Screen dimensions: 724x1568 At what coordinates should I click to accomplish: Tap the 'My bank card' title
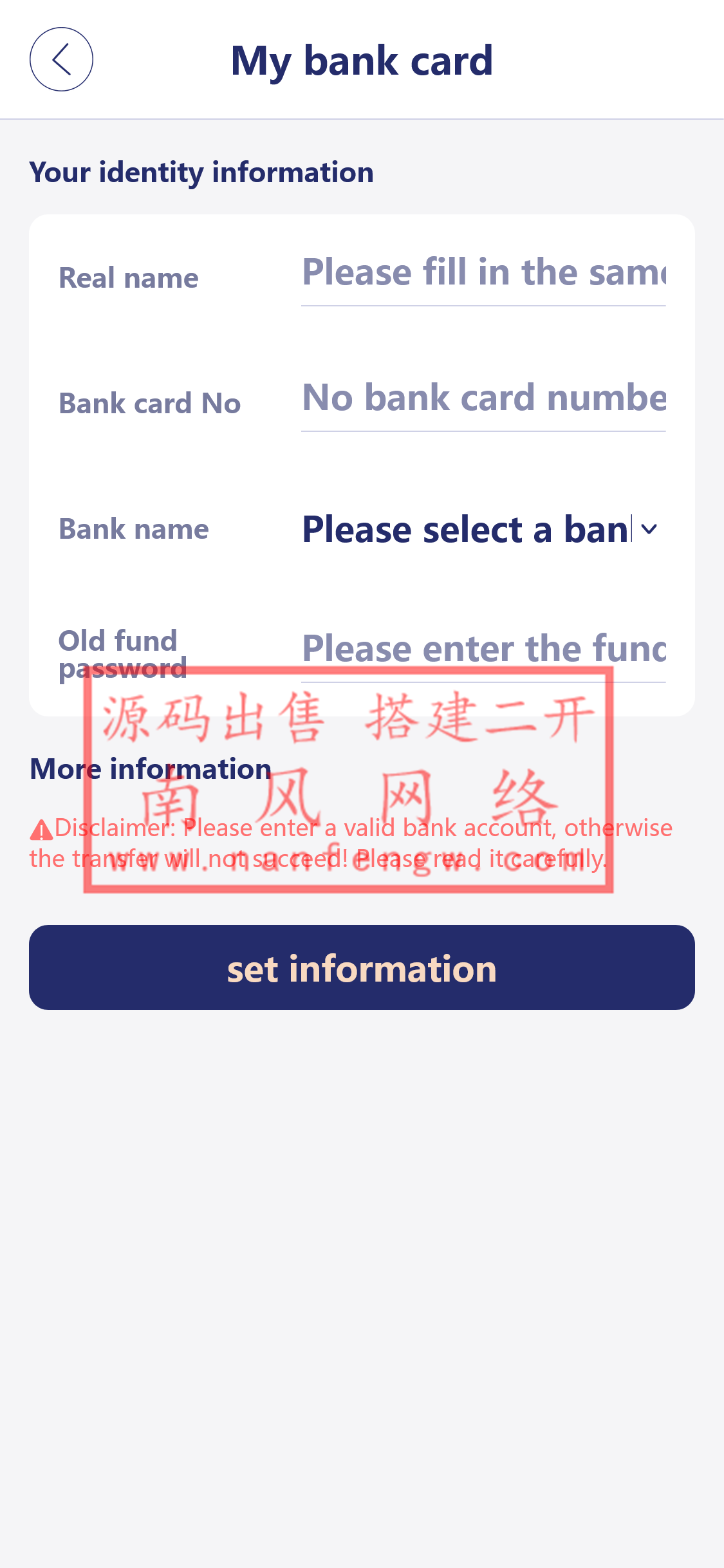pyautogui.click(x=362, y=60)
